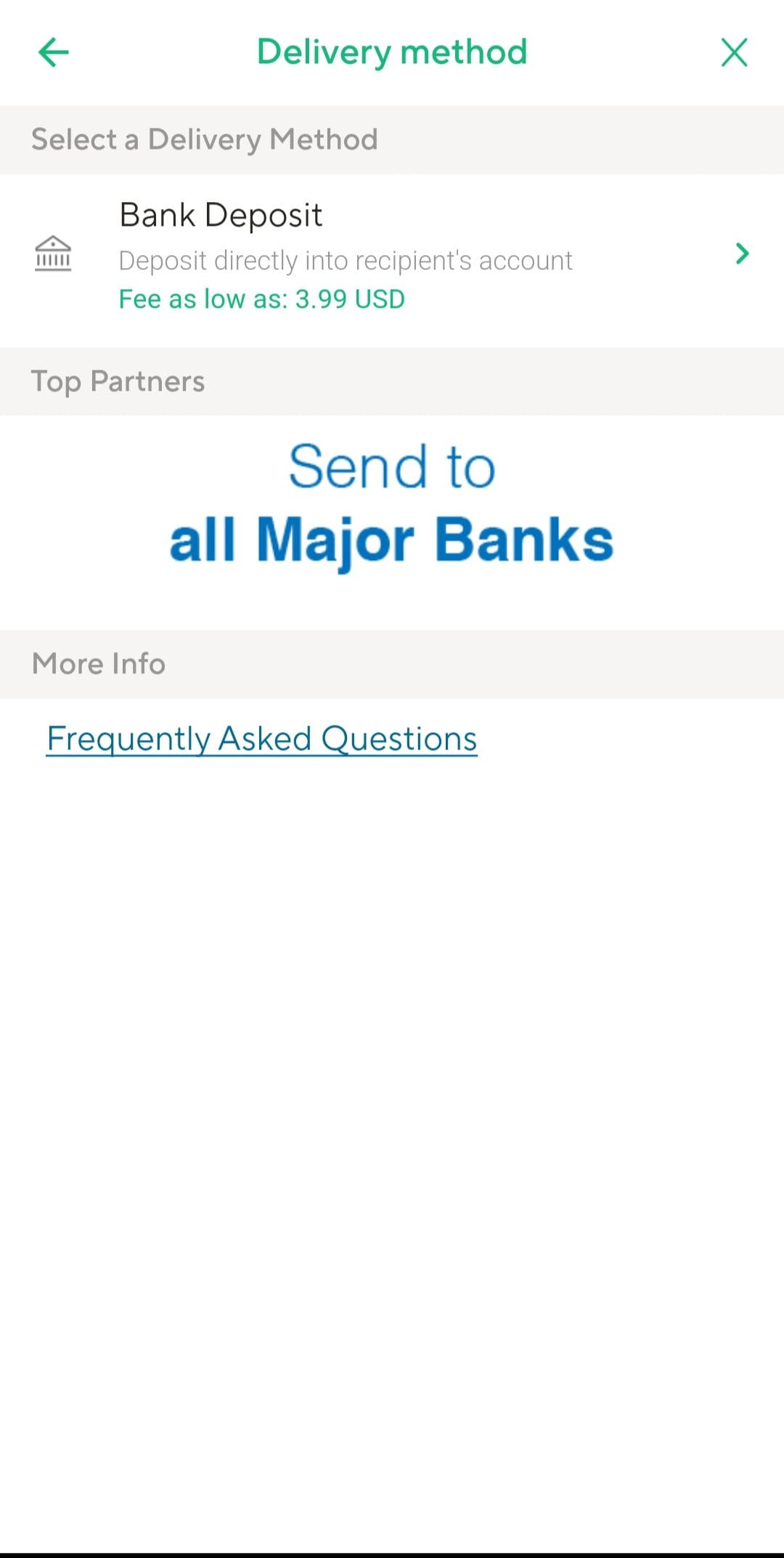Select the Bank Deposit delivery method

tap(392, 256)
